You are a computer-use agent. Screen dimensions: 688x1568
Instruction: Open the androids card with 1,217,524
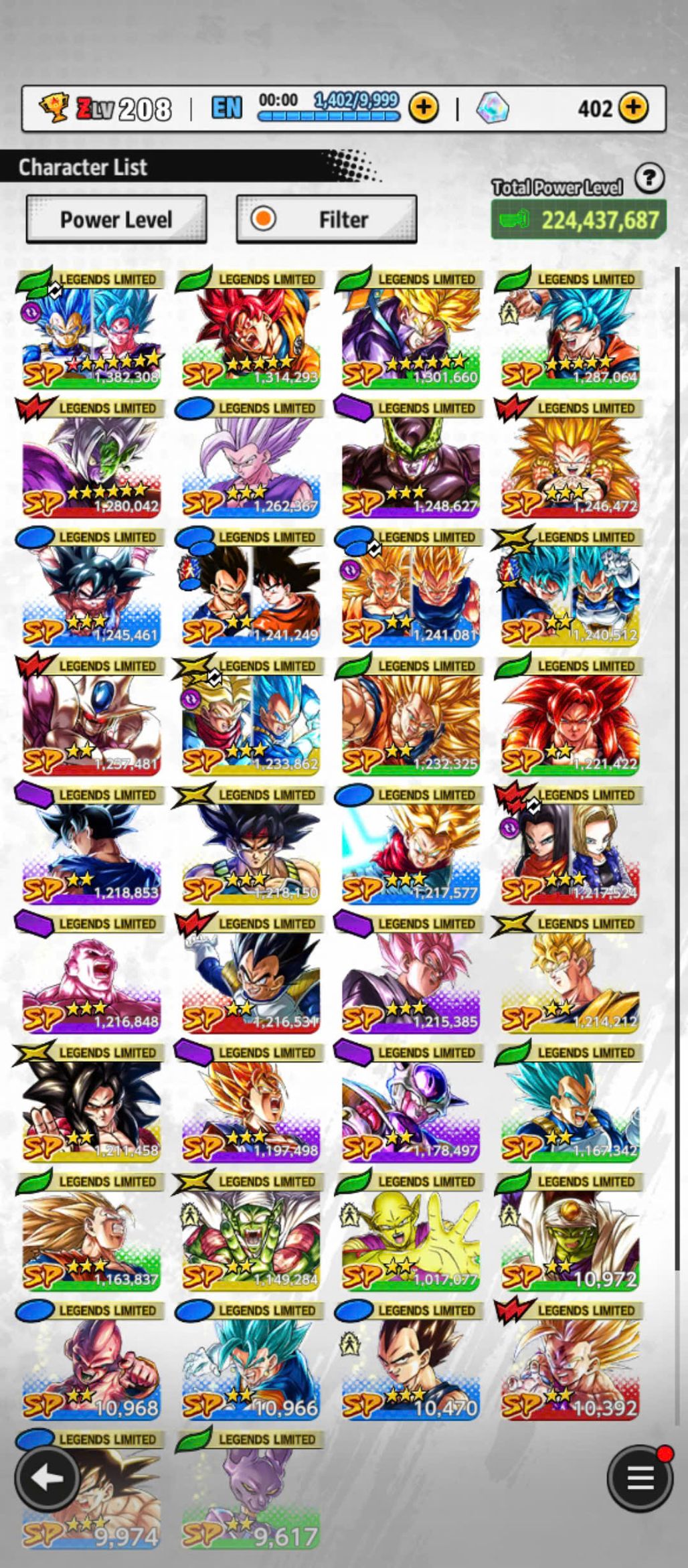pos(569,844)
